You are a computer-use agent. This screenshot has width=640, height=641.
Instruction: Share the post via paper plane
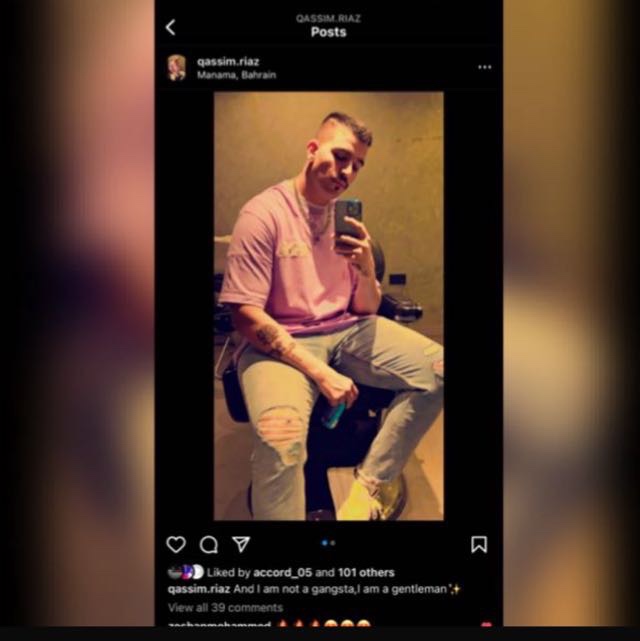point(241,544)
